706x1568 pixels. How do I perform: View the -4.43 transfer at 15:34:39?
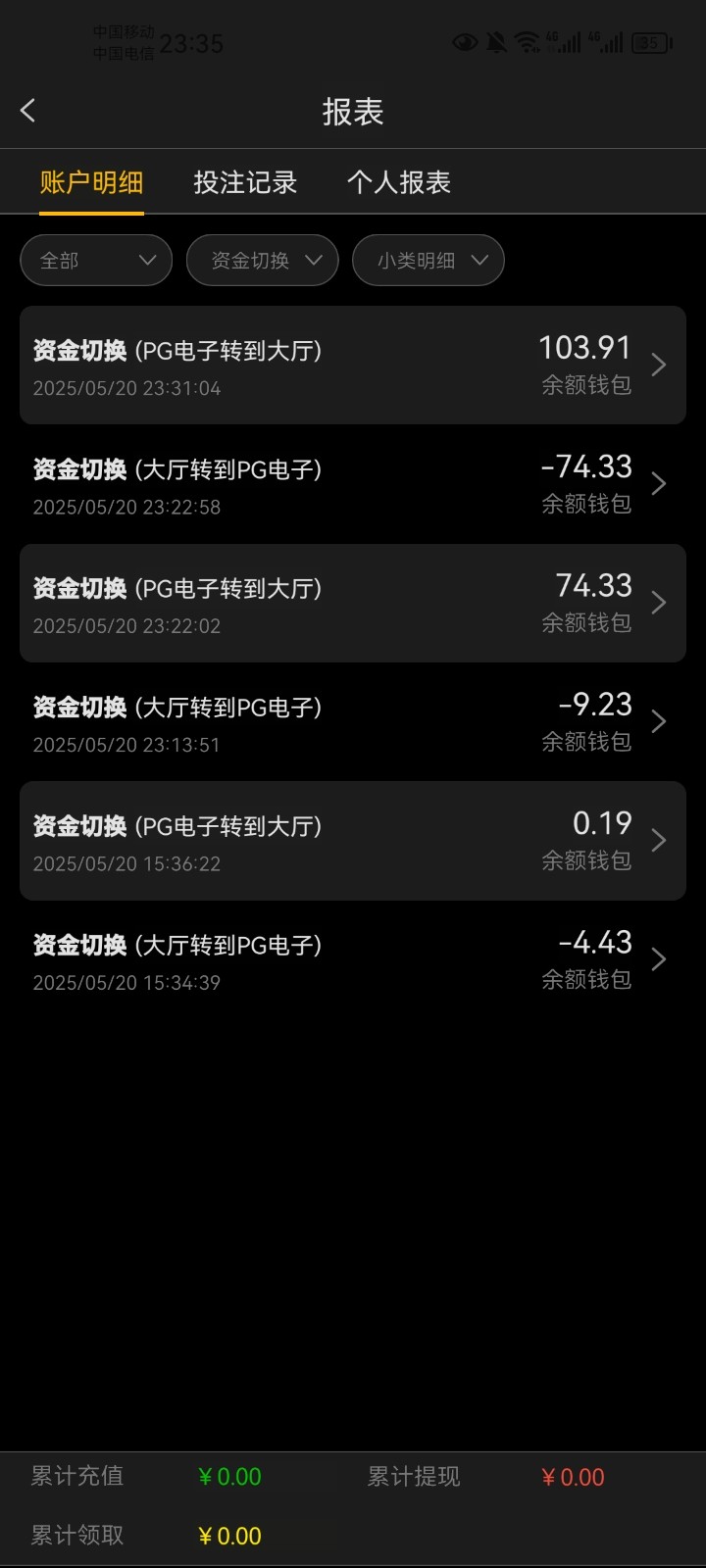coord(353,959)
